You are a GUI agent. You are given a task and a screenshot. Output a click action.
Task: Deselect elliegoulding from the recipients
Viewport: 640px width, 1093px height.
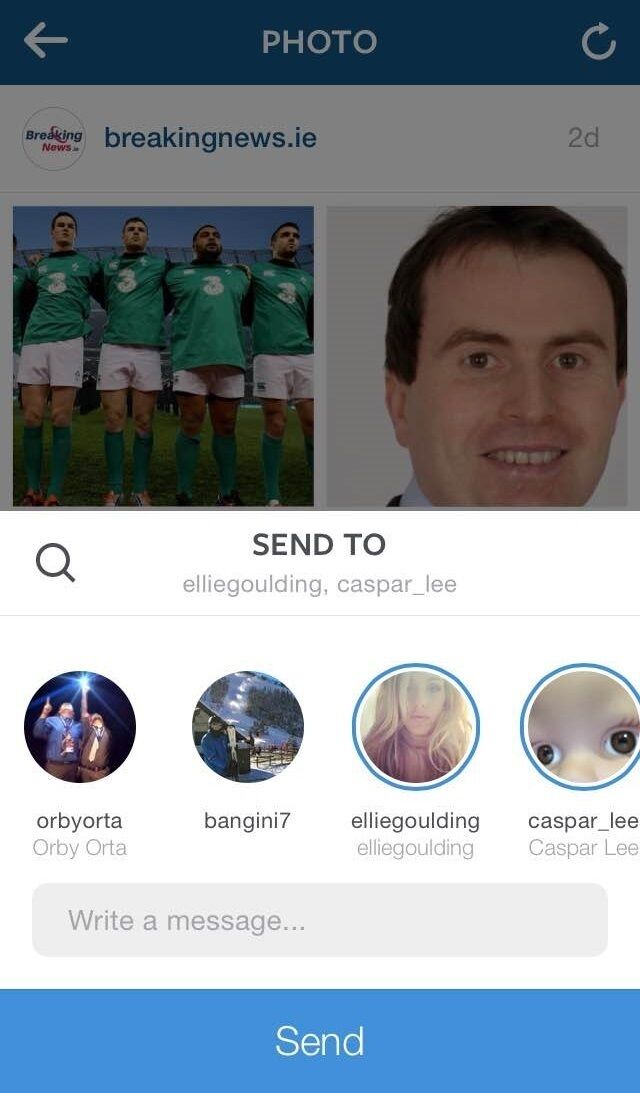click(415, 726)
